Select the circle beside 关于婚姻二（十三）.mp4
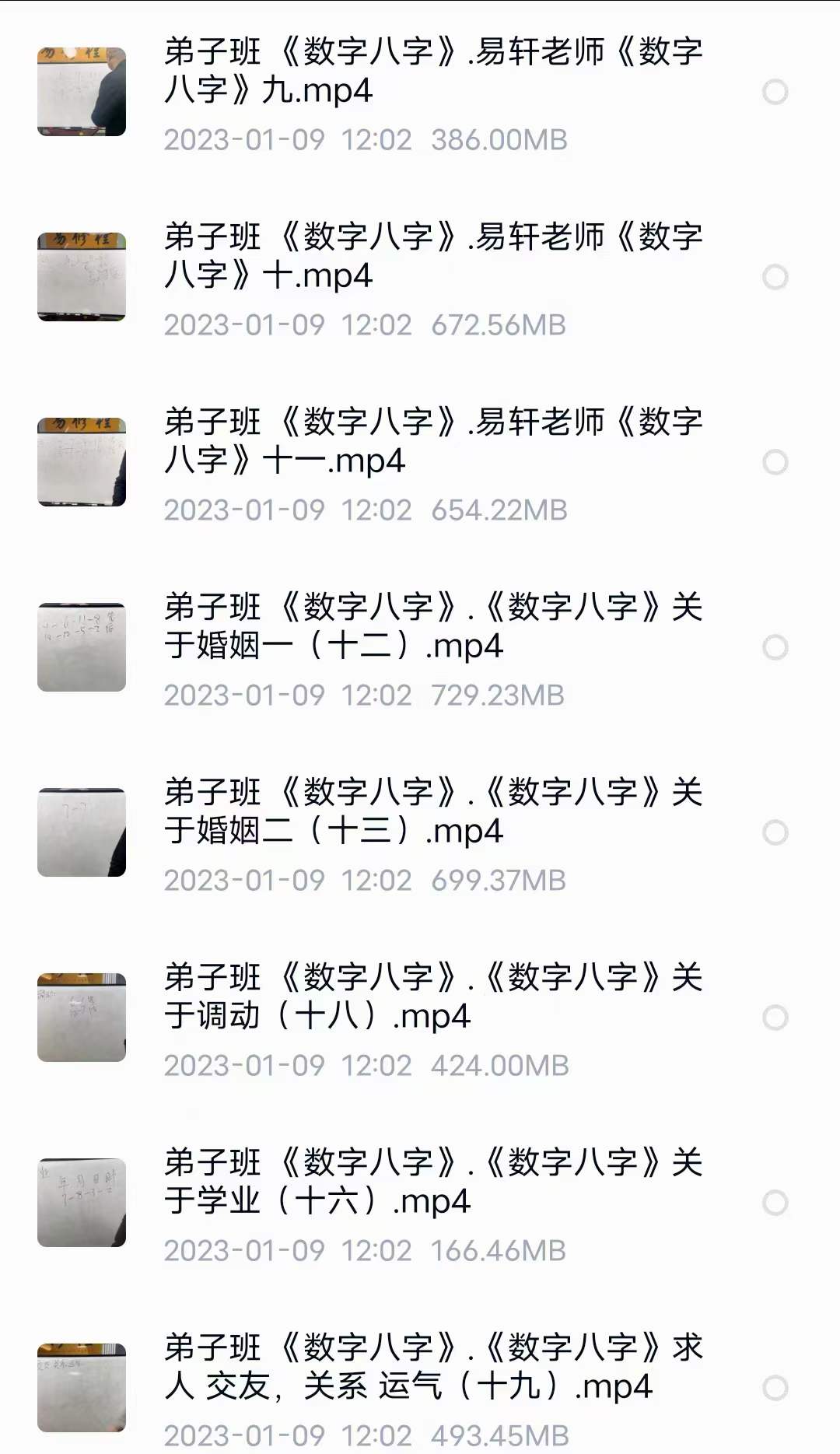Image resolution: width=840 pixels, height=1454 pixels. point(775,831)
